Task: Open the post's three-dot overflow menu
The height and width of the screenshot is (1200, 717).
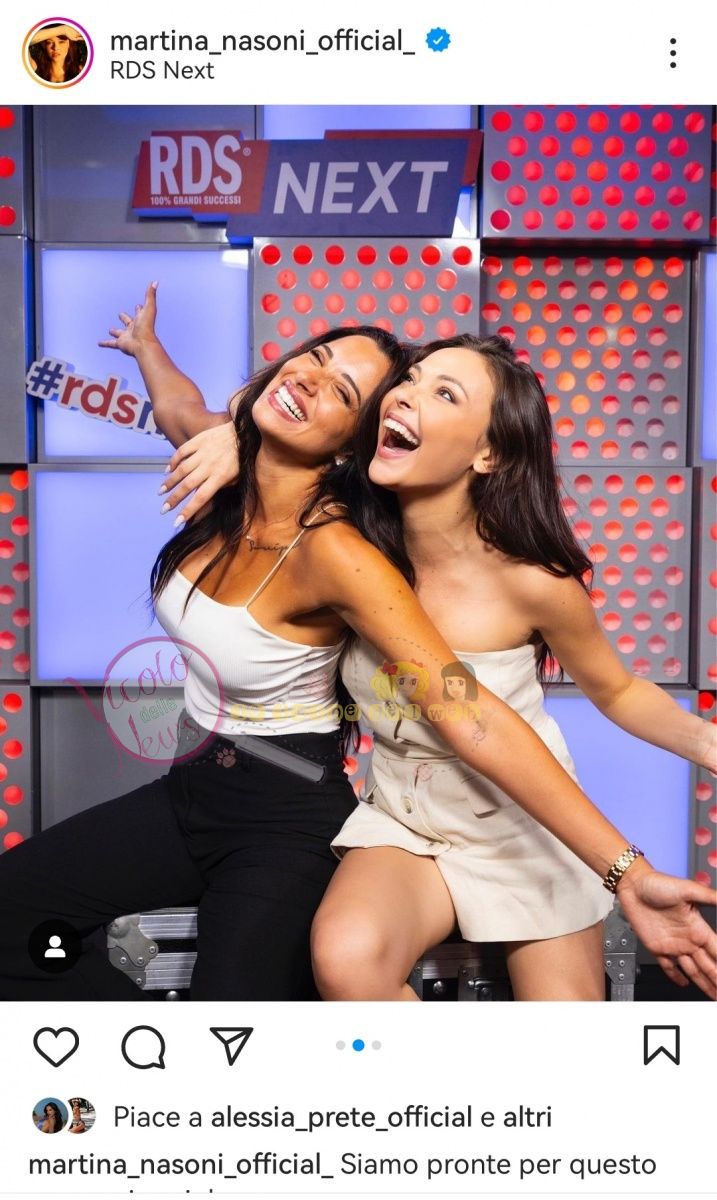Action: click(673, 53)
